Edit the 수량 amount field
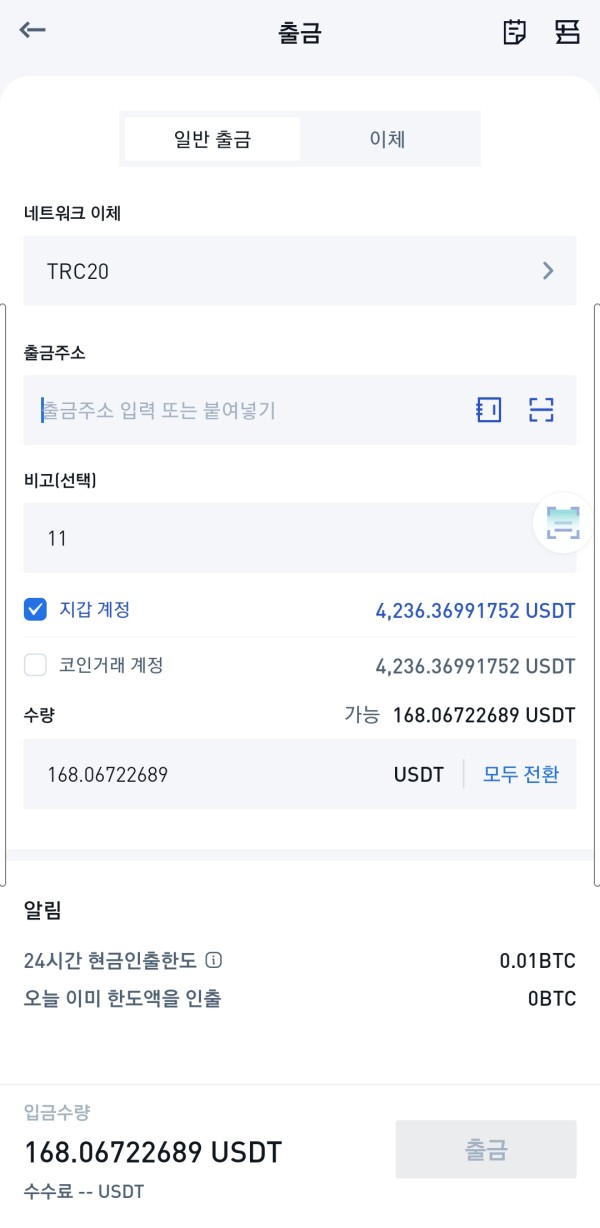 pyautogui.click(x=210, y=774)
